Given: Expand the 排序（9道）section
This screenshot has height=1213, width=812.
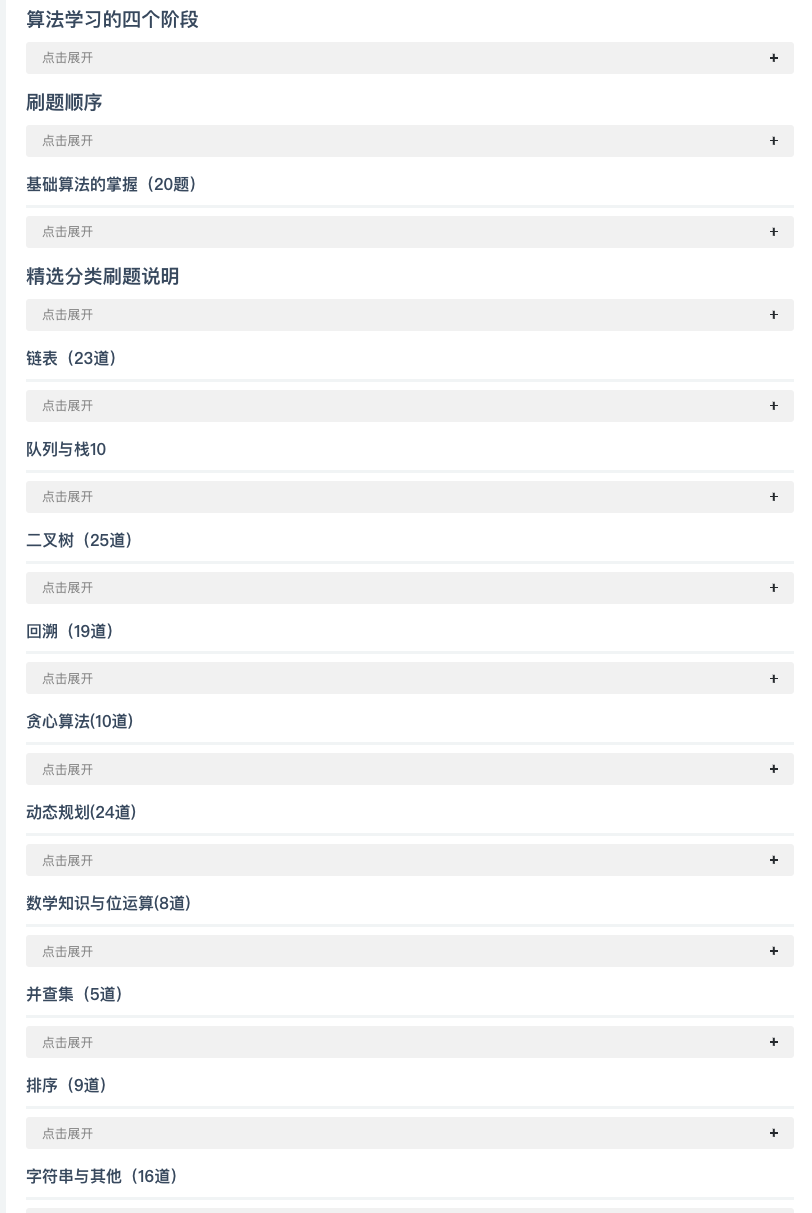Looking at the screenshot, I should click(409, 1133).
